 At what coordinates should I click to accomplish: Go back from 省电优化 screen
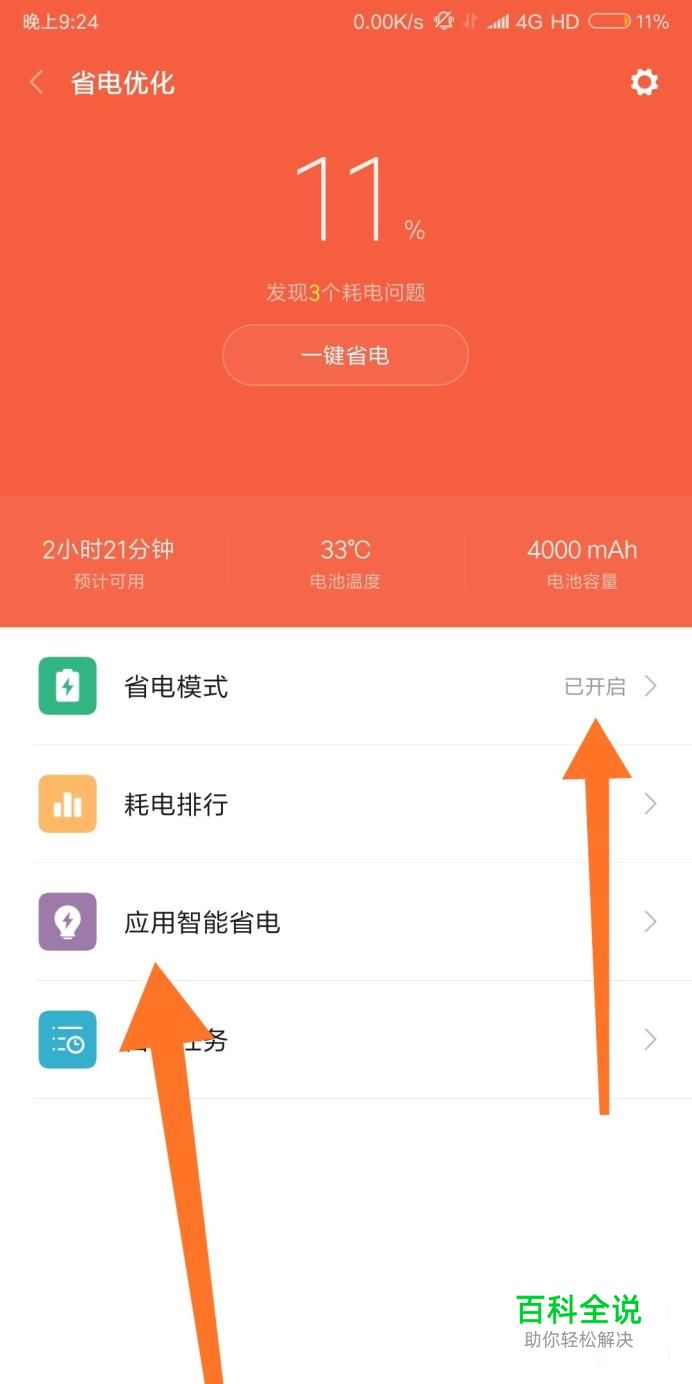coord(37,82)
